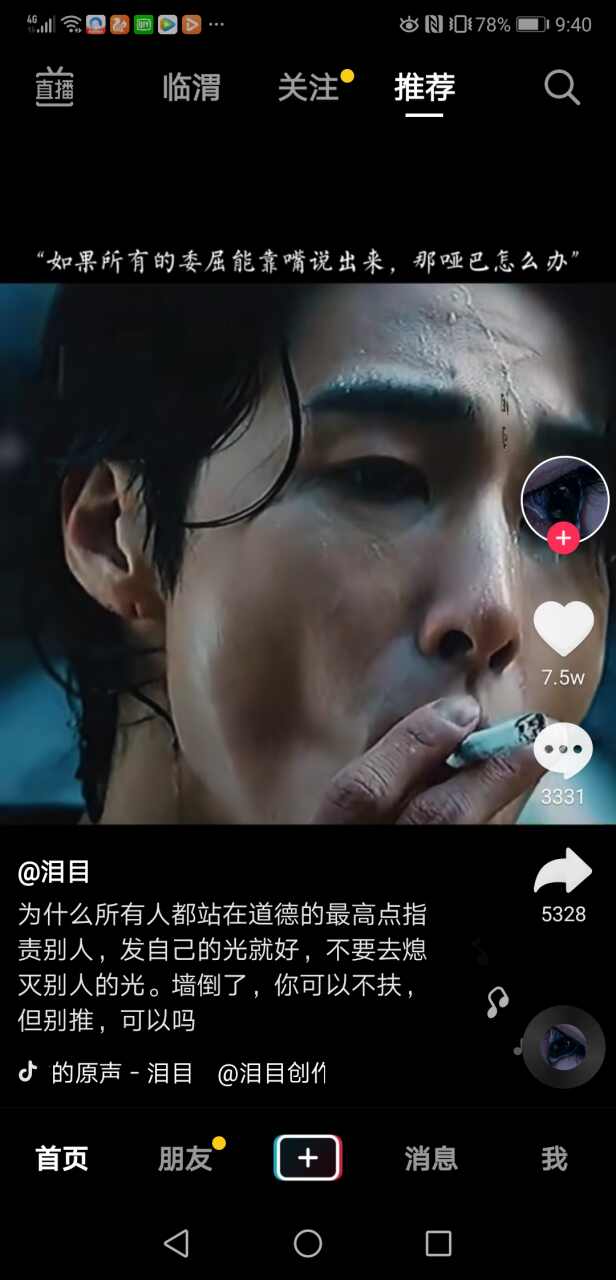Image resolution: width=616 pixels, height=1280 pixels.
Task: Open the live stream icon
Action: point(54,87)
